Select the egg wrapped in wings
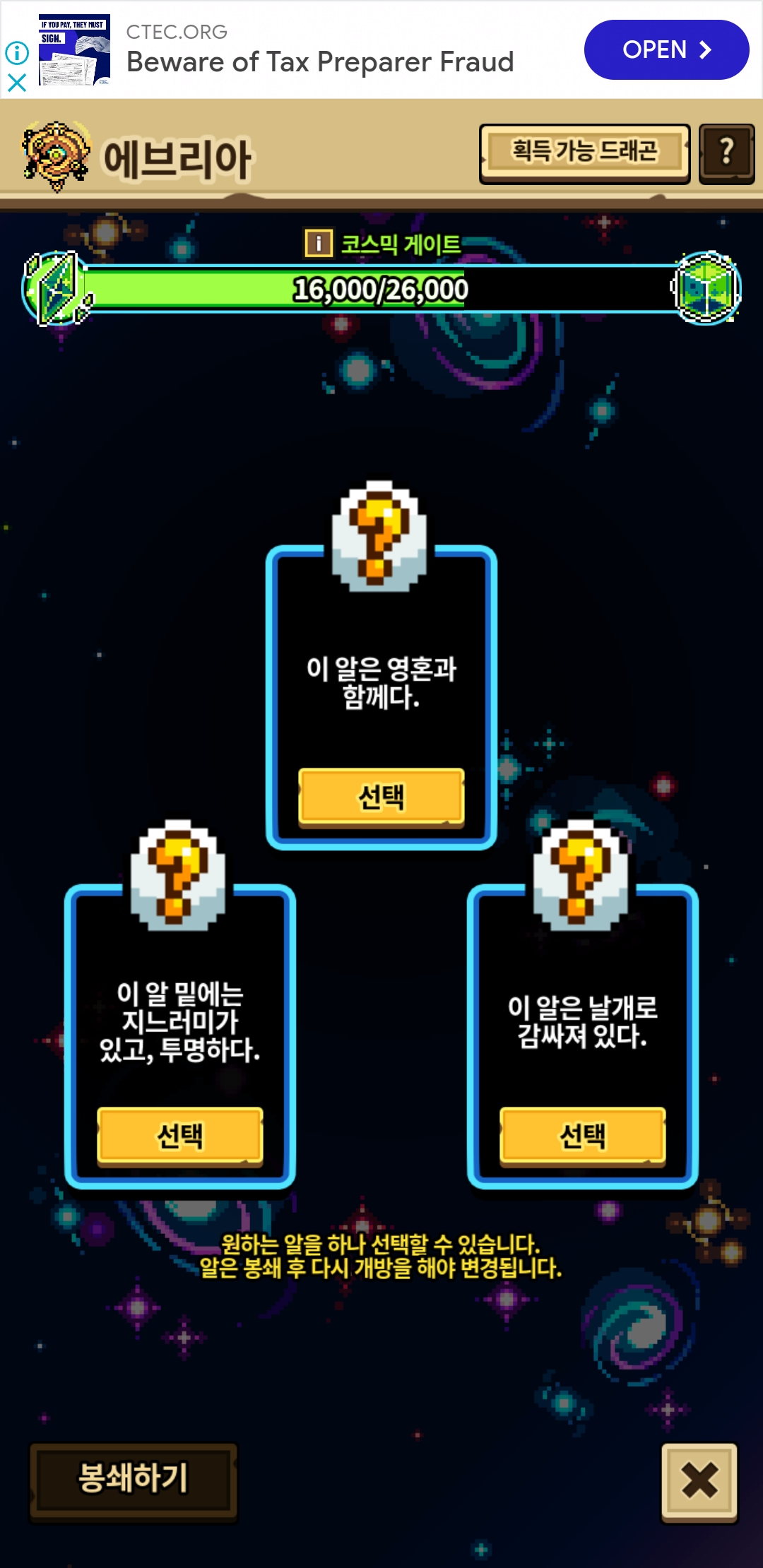 coord(583,1136)
